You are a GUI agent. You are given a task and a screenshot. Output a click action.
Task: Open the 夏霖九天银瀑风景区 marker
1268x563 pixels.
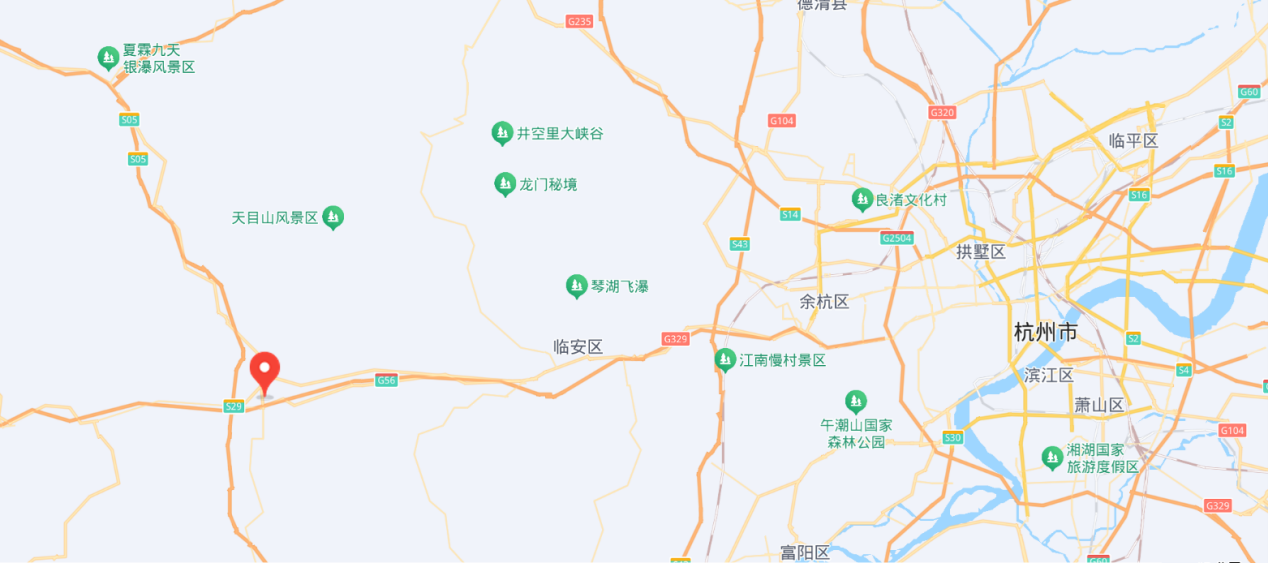108,58
